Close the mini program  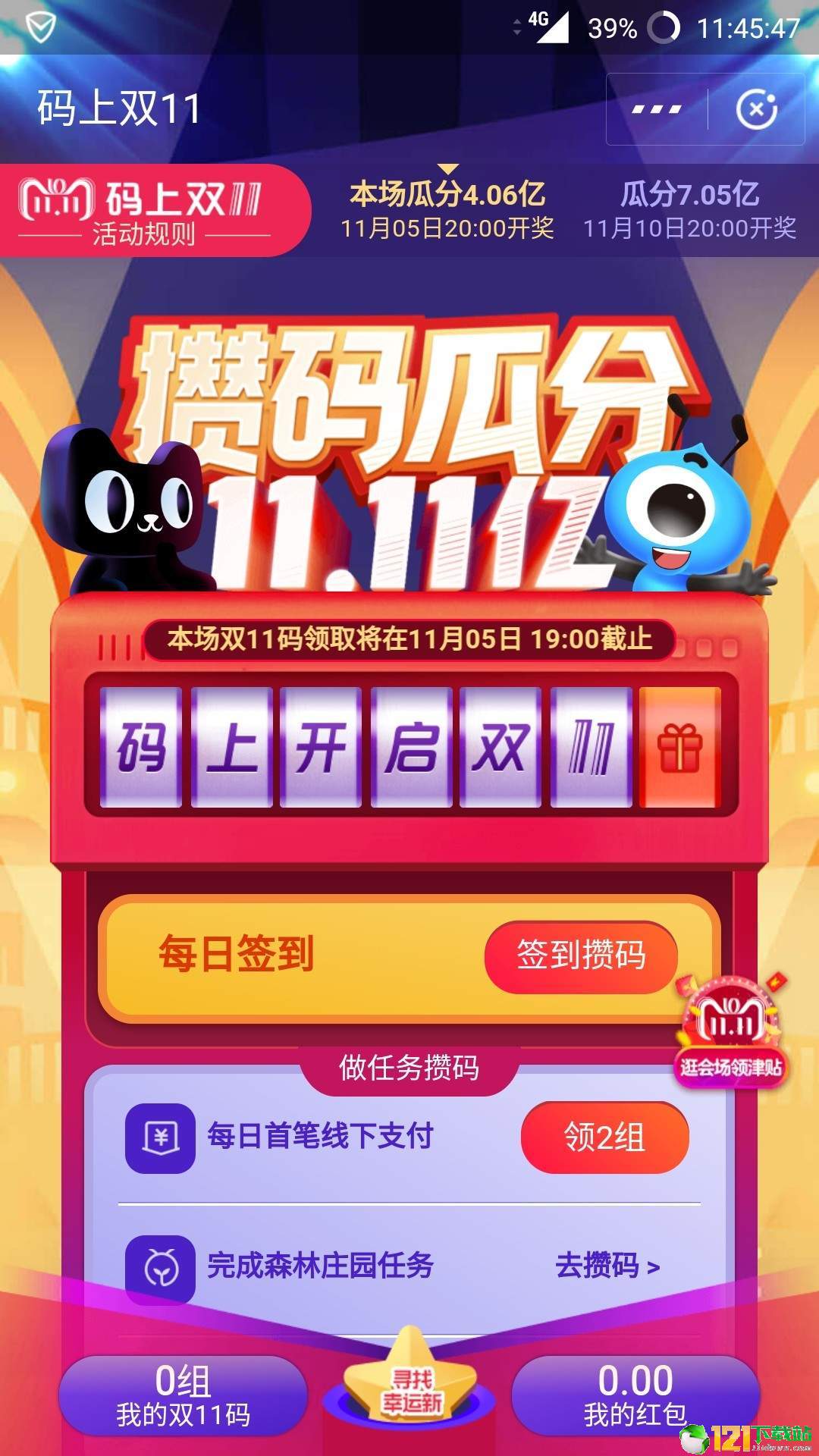[756, 109]
